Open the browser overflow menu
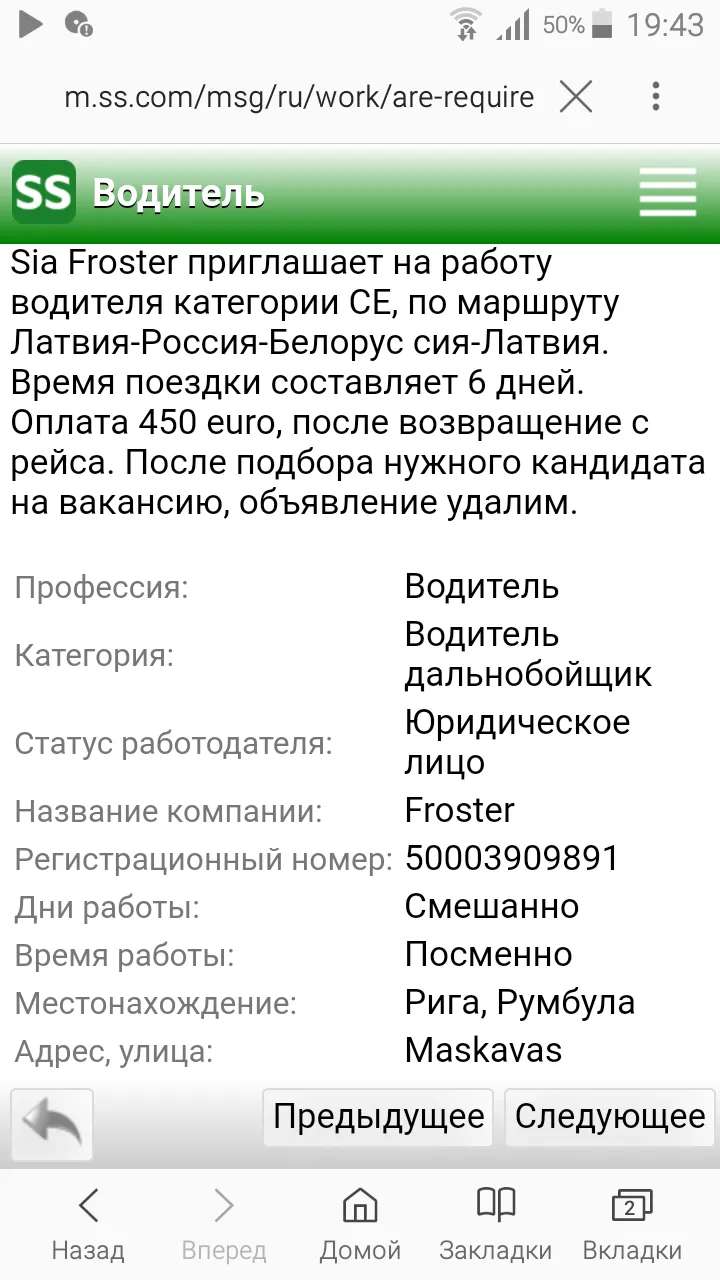Image resolution: width=720 pixels, height=1280 pixels. (656, 97)
